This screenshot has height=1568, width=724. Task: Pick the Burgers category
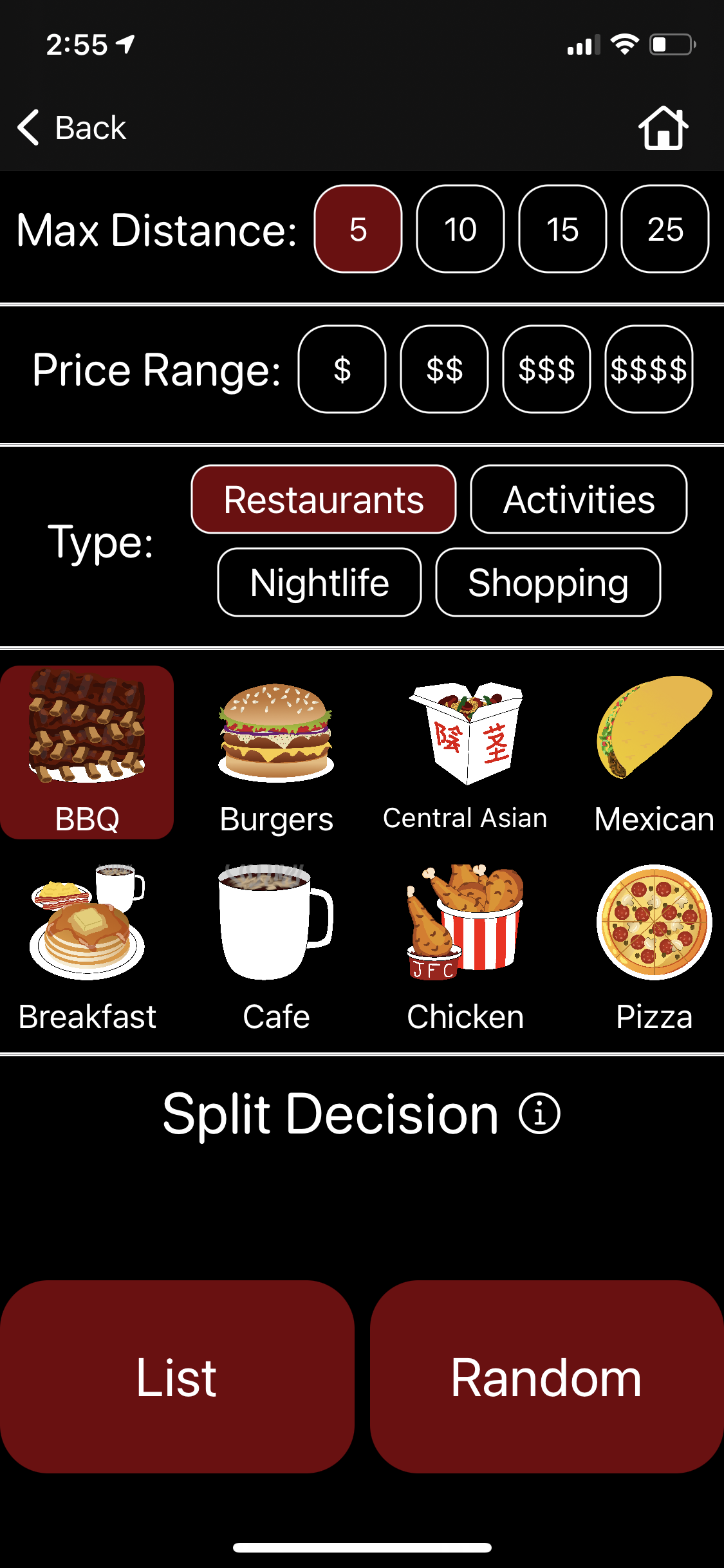click(x=276, y=753)
